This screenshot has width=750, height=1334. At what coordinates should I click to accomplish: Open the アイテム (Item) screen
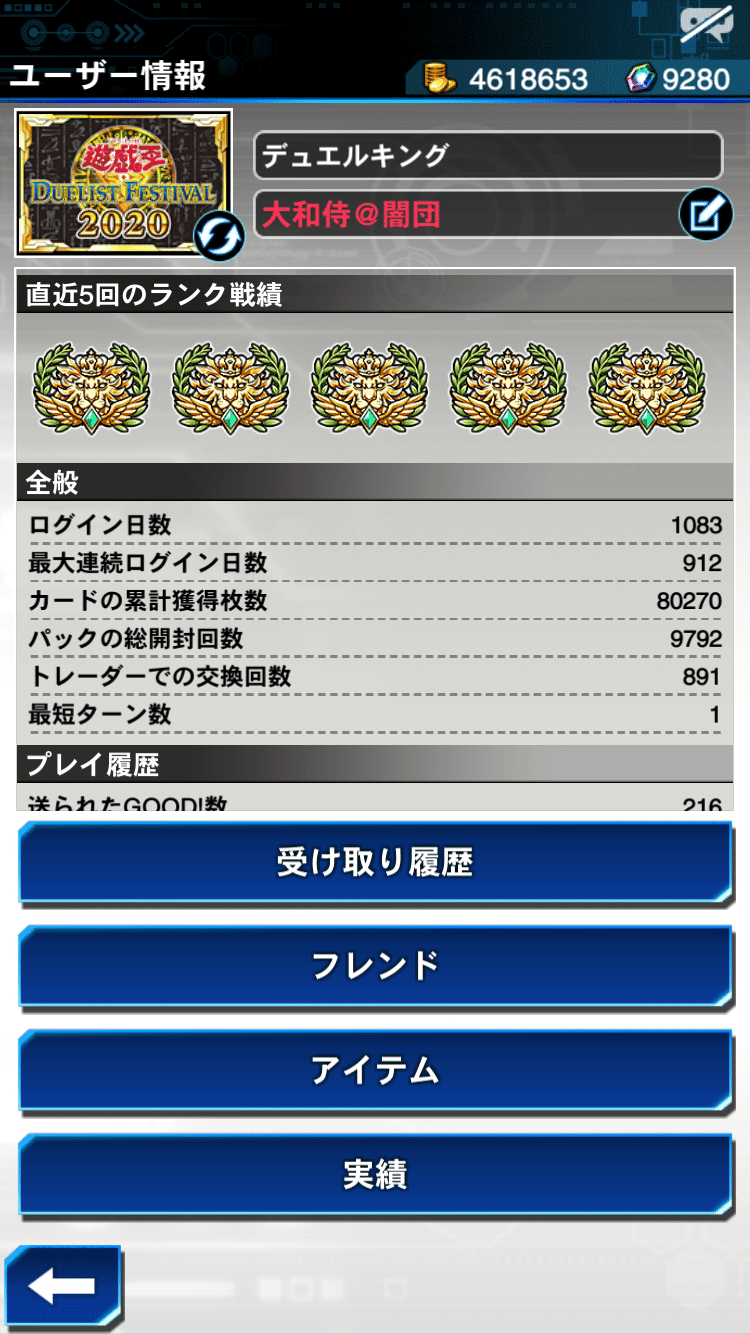(375, 1070)
